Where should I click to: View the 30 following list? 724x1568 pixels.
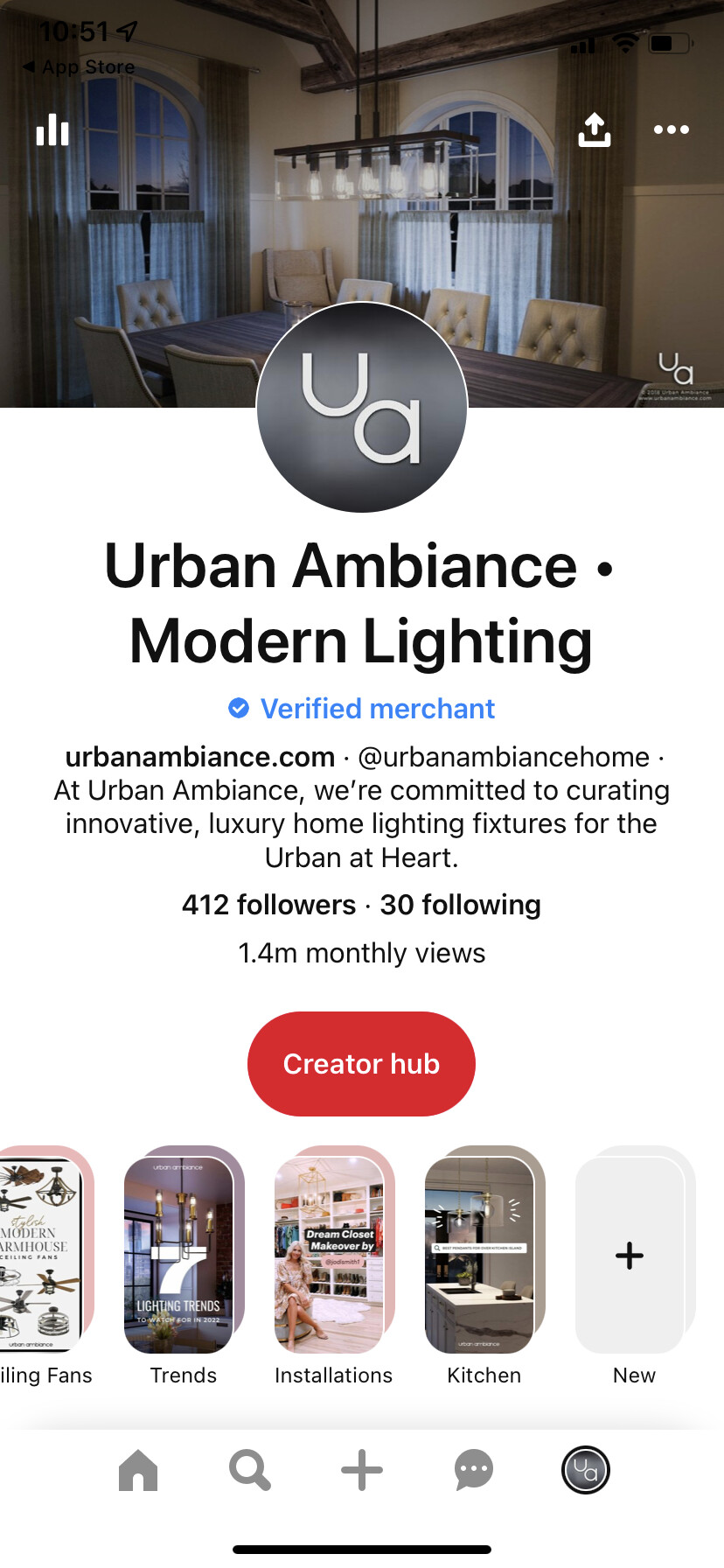pyautogui.click(x=460, y=905)
